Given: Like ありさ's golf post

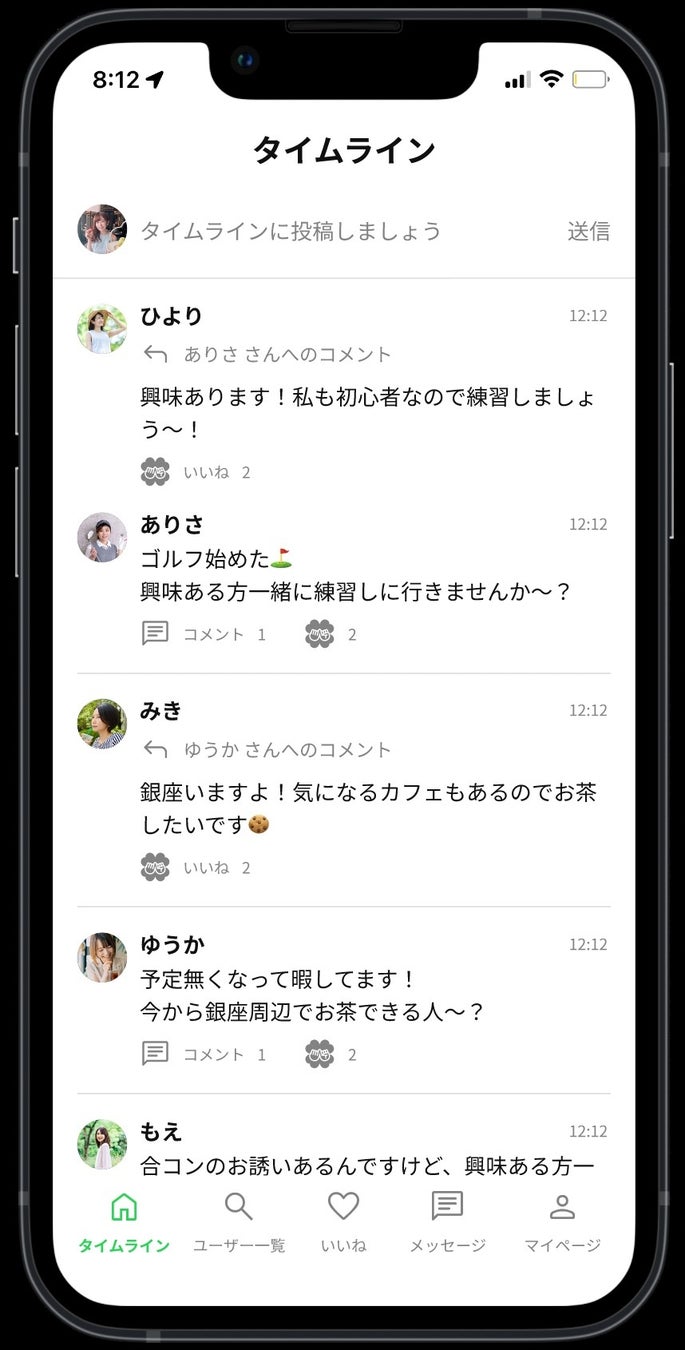Looking at the screenshot, I should point(320,634).
